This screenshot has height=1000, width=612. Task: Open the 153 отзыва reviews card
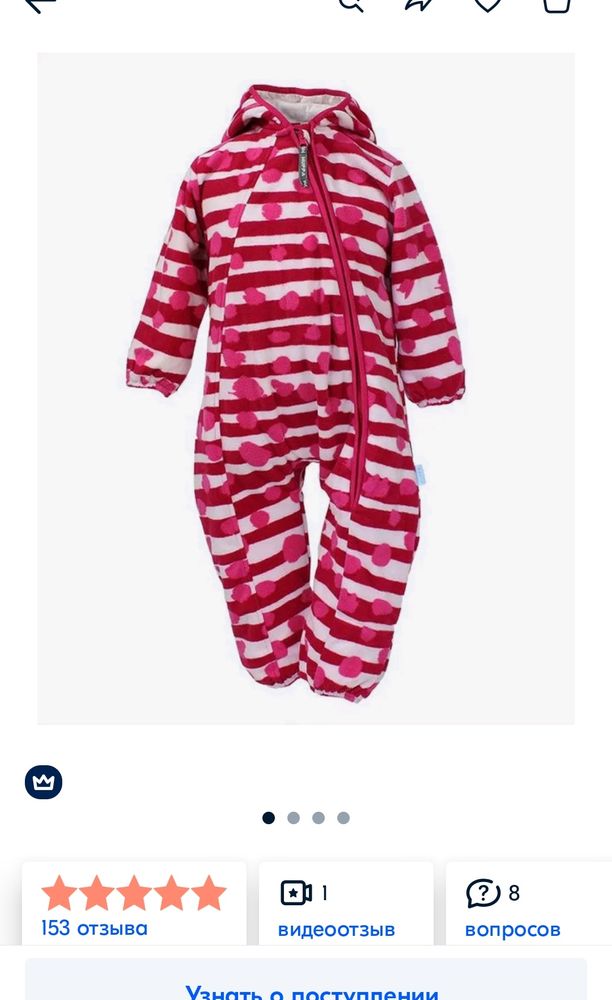tap(134, 905)
